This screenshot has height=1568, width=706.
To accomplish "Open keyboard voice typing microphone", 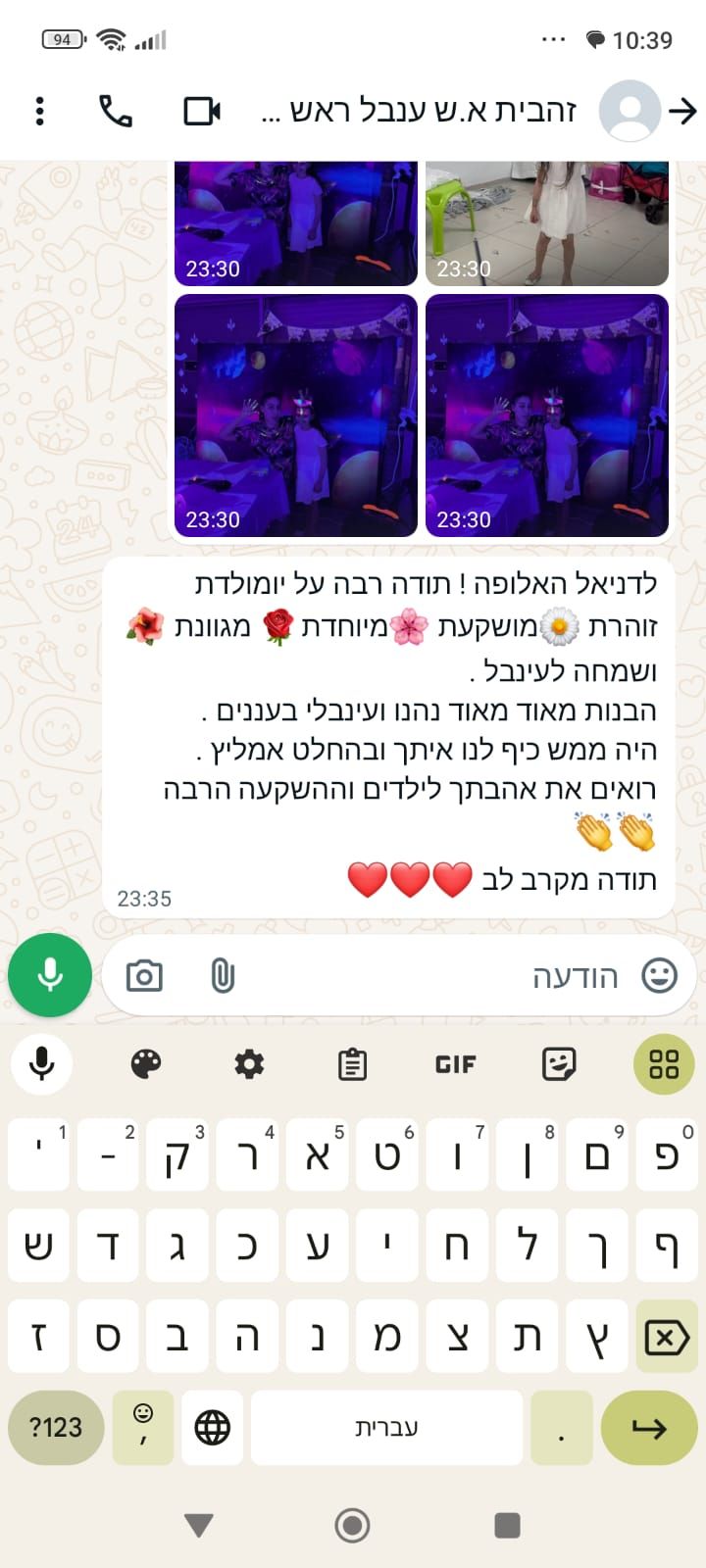I will tap(42, 1064).
